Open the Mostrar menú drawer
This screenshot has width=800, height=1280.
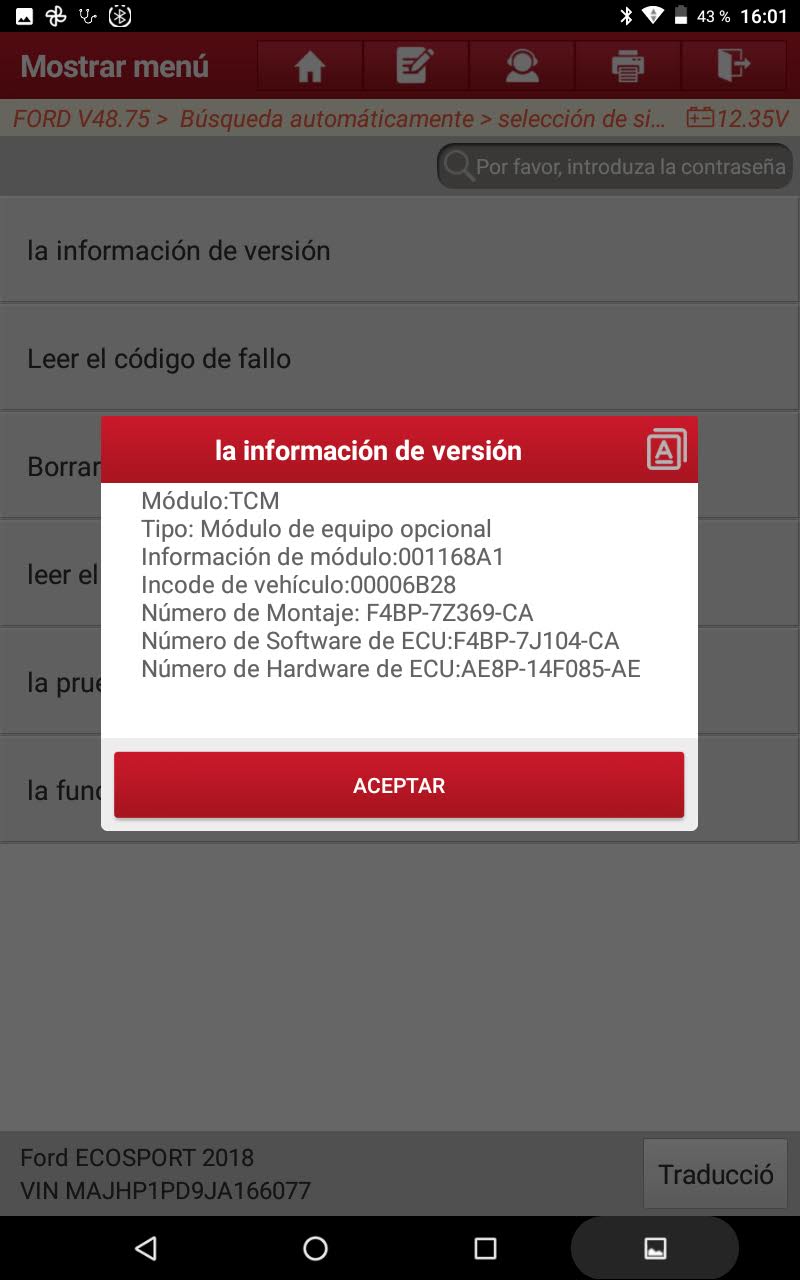[x=115, y=67]
